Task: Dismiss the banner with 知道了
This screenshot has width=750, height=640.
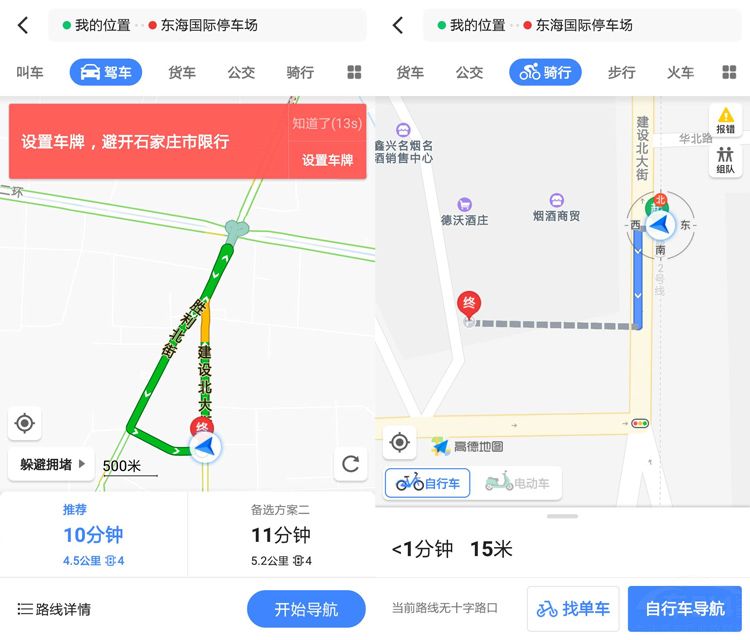Action: tap(326, 123)
